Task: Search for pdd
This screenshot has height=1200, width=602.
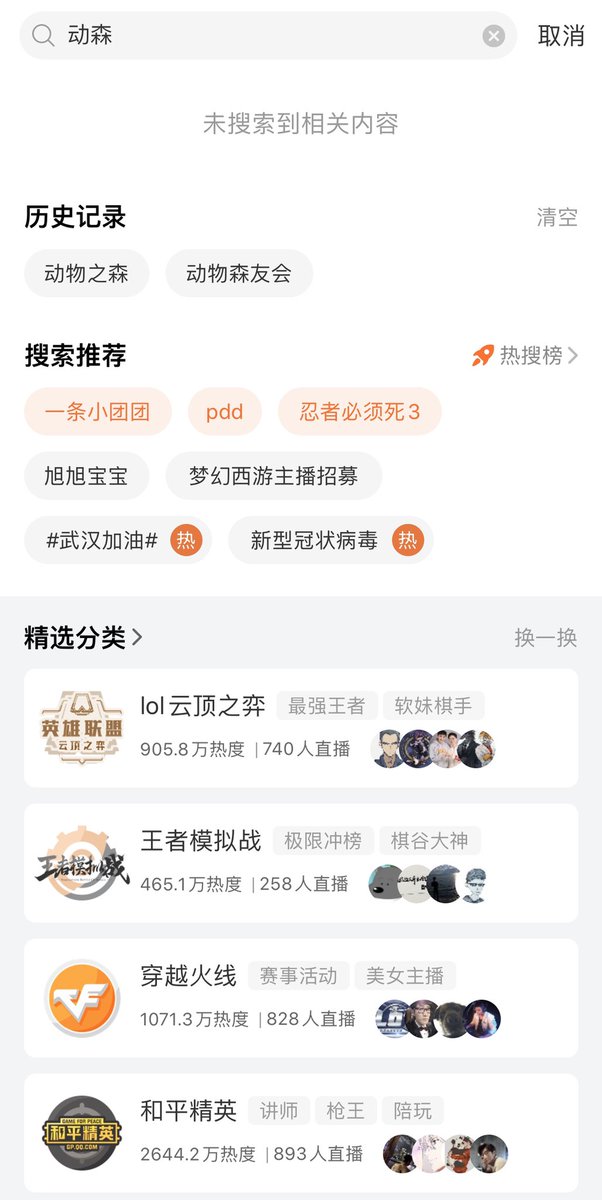Action: point(224,412)
